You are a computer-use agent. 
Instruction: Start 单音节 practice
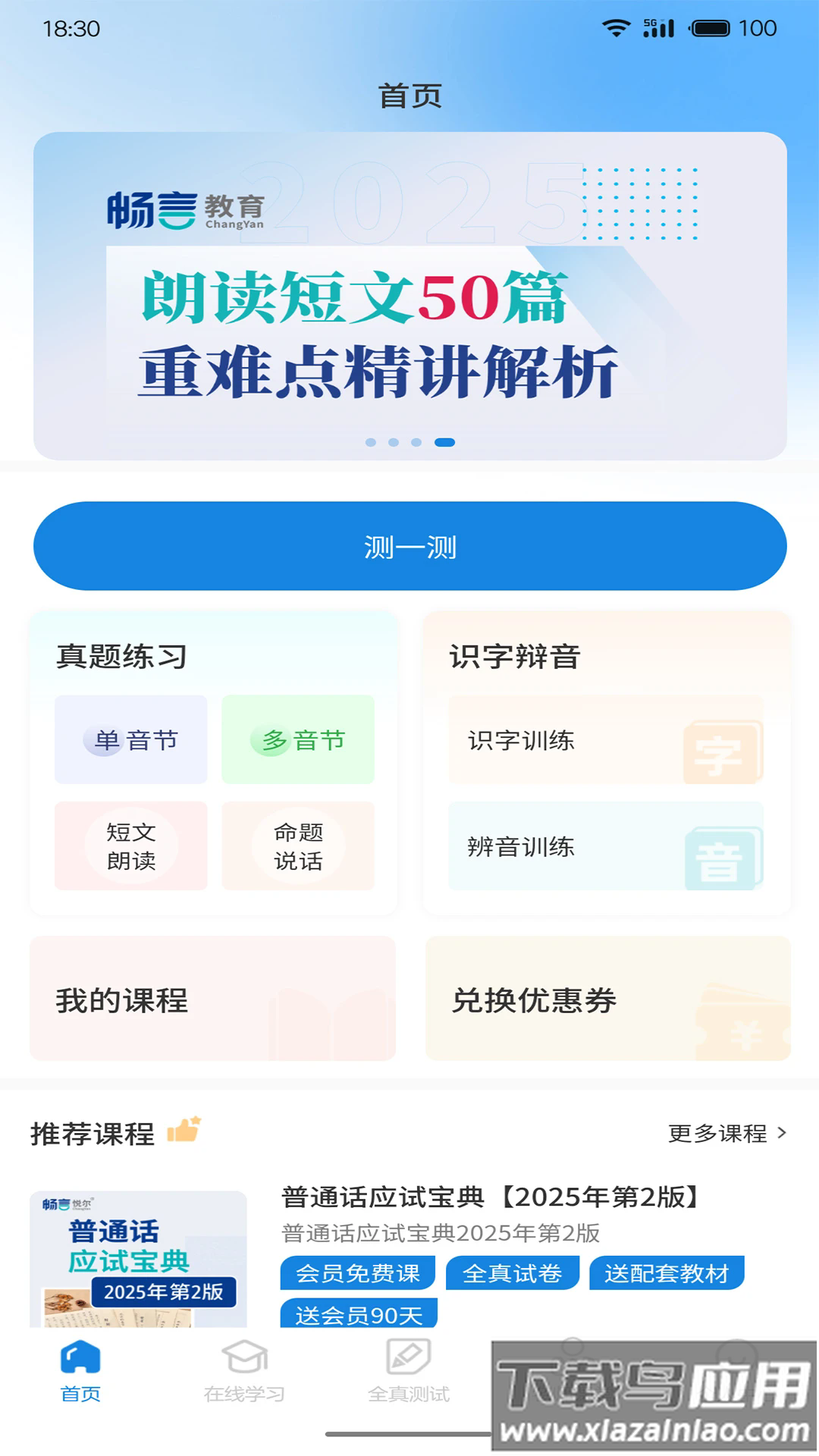[131, 739]
